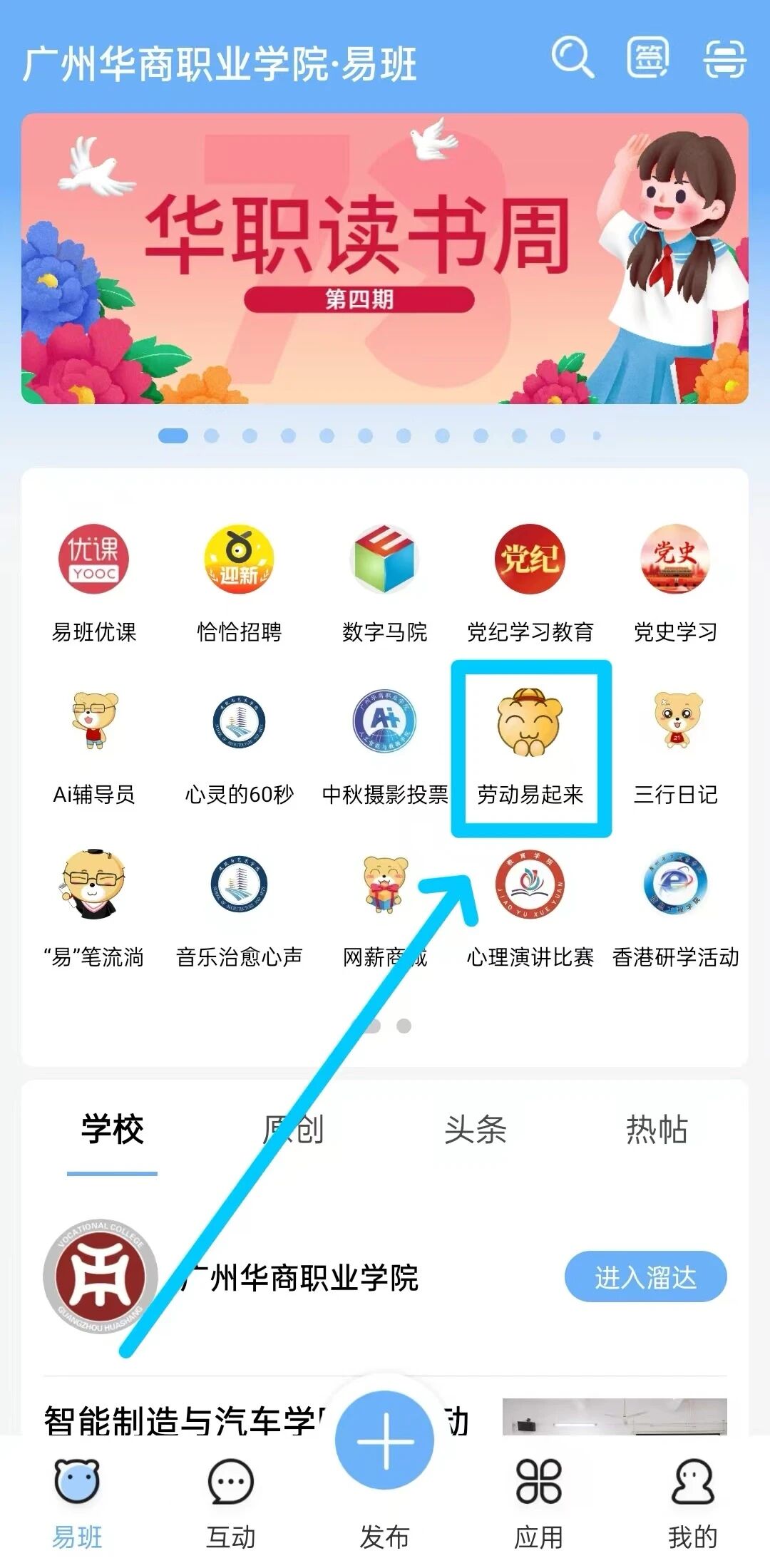The height and width of the screenshot is (1568, 770).
Task: Open the QR scan icon
Action: (724, 58)
